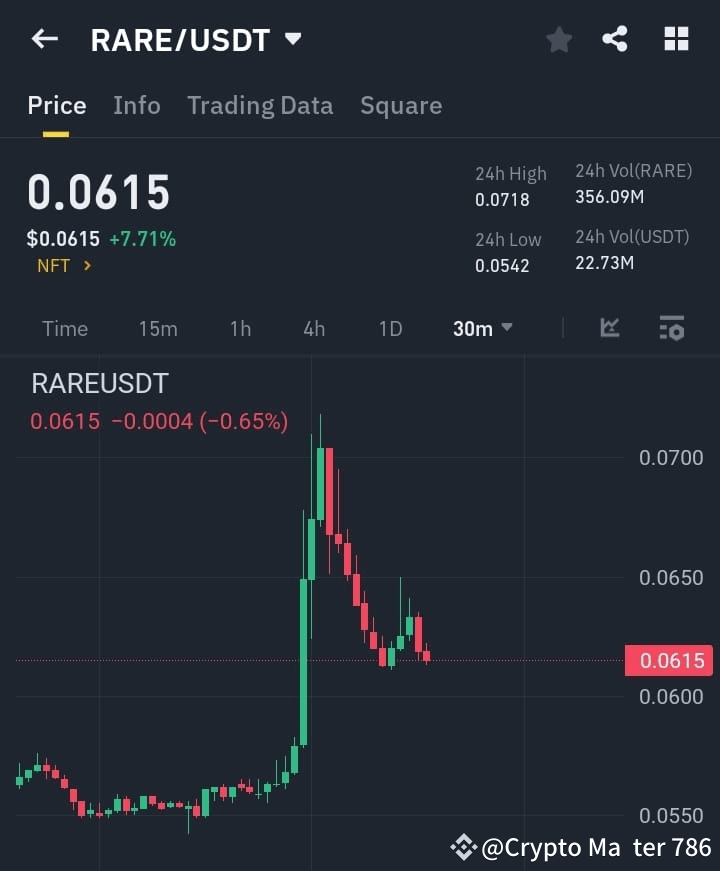Open chart style settings icon
Image resolution: width=720 pixels, height=871 pixels.
(609, 328)
